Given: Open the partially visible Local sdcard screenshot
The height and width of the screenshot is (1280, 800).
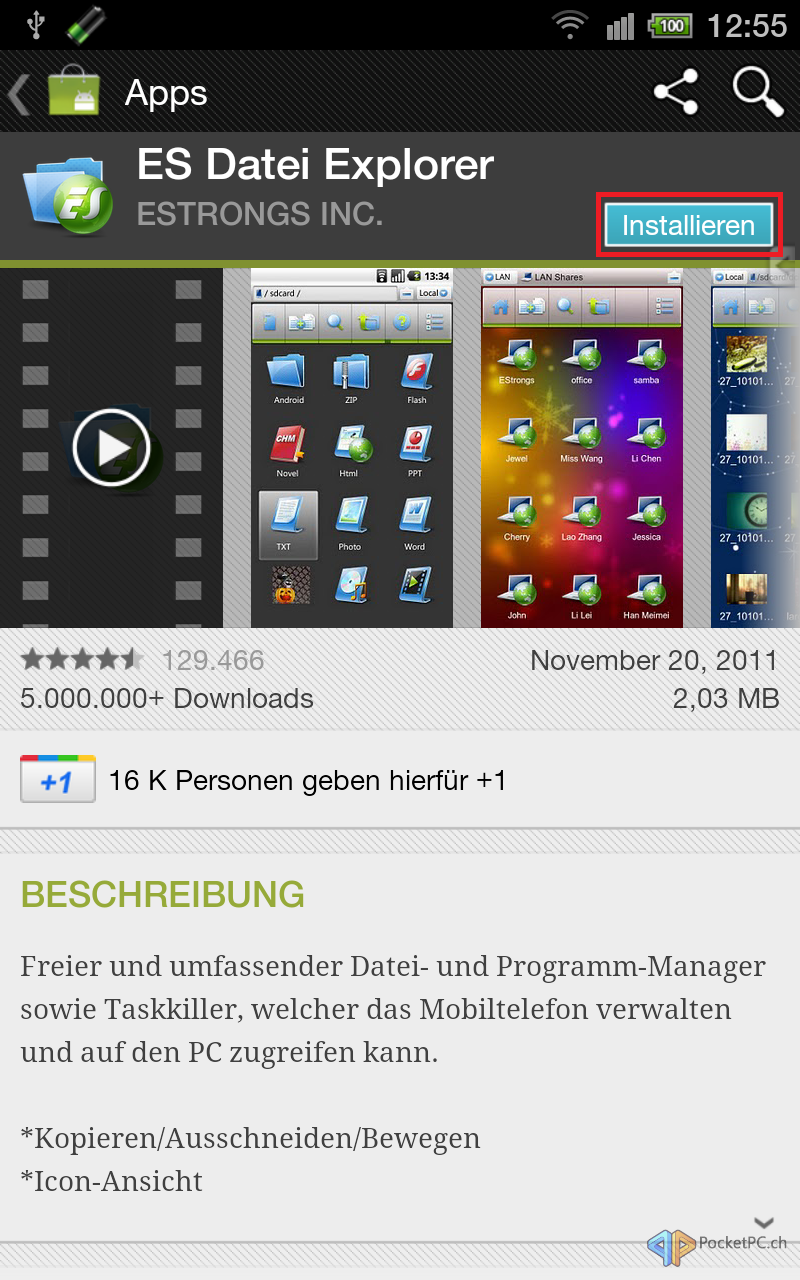Looking at the screenshot, I should pos(755,447).
